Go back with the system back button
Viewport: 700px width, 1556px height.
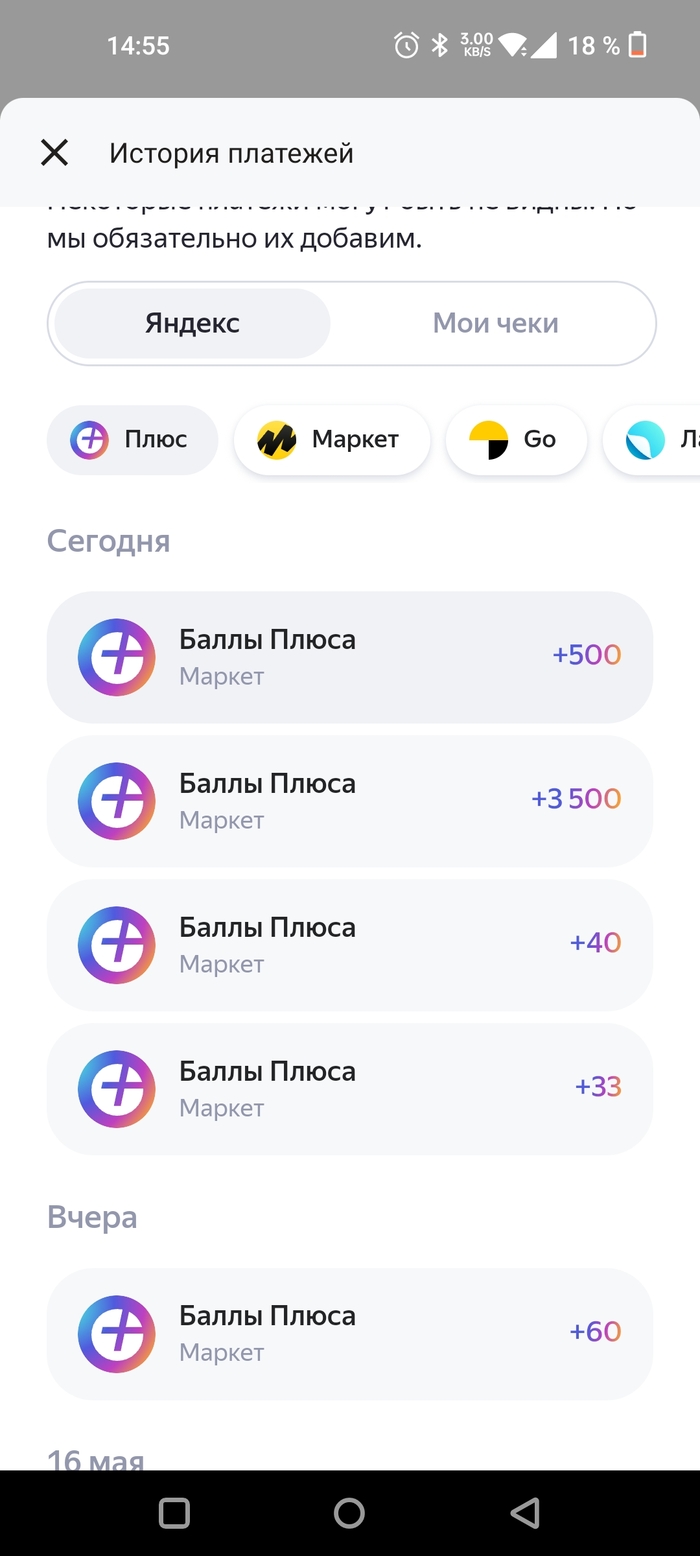coord(524,1513)
